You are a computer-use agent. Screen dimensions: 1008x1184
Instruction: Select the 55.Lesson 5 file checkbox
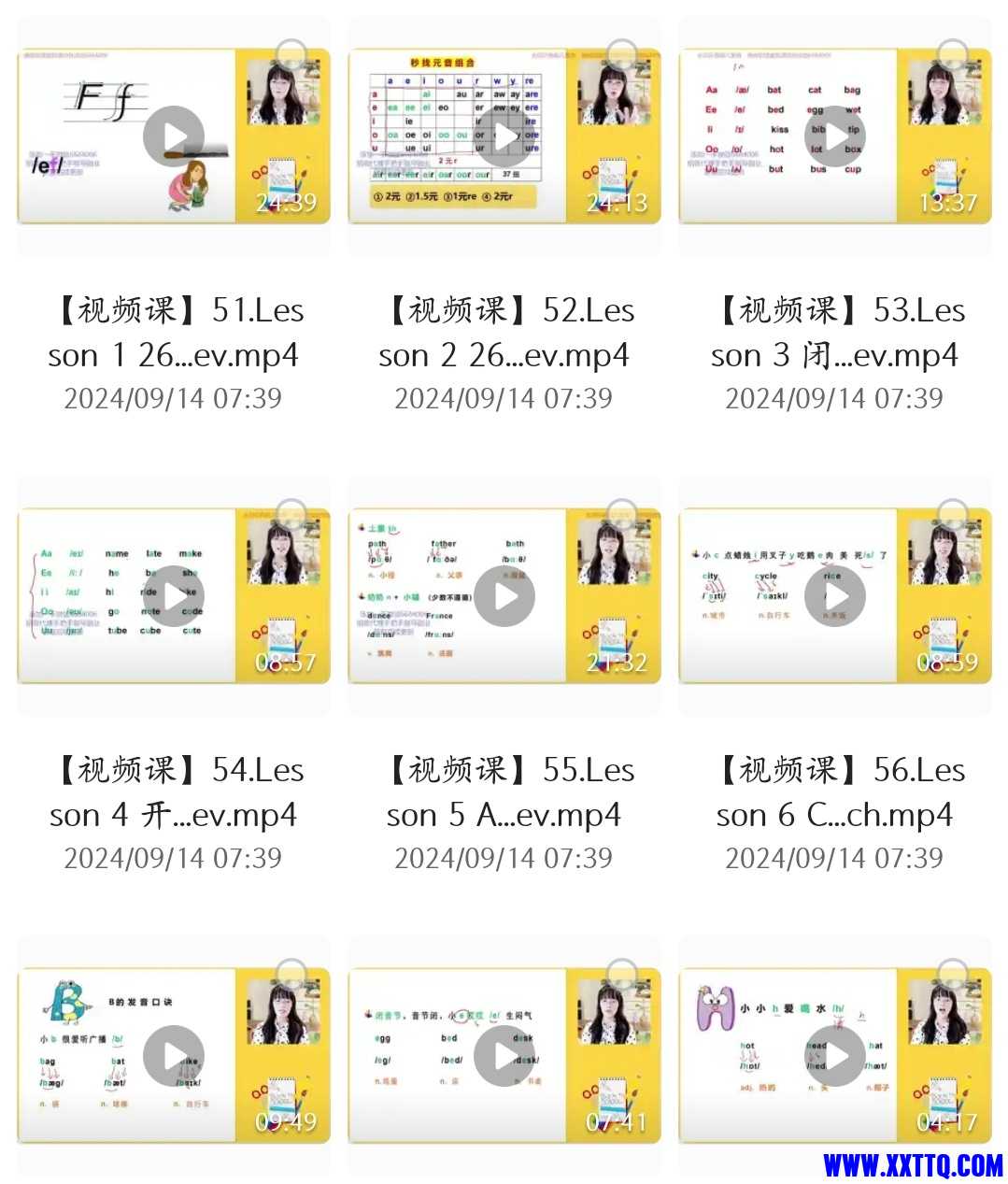point(622,514)
